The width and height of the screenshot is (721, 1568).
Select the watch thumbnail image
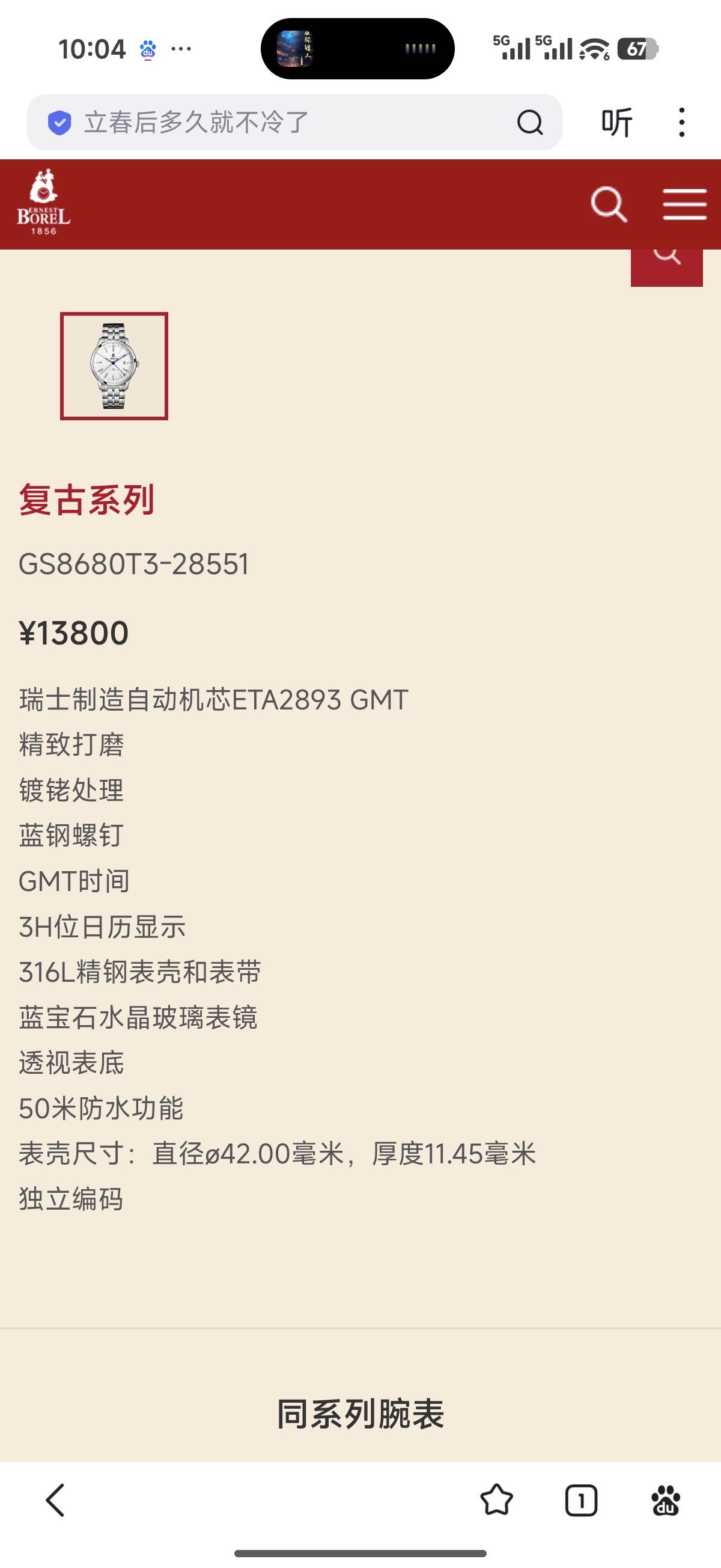click(x=114, y=366)
